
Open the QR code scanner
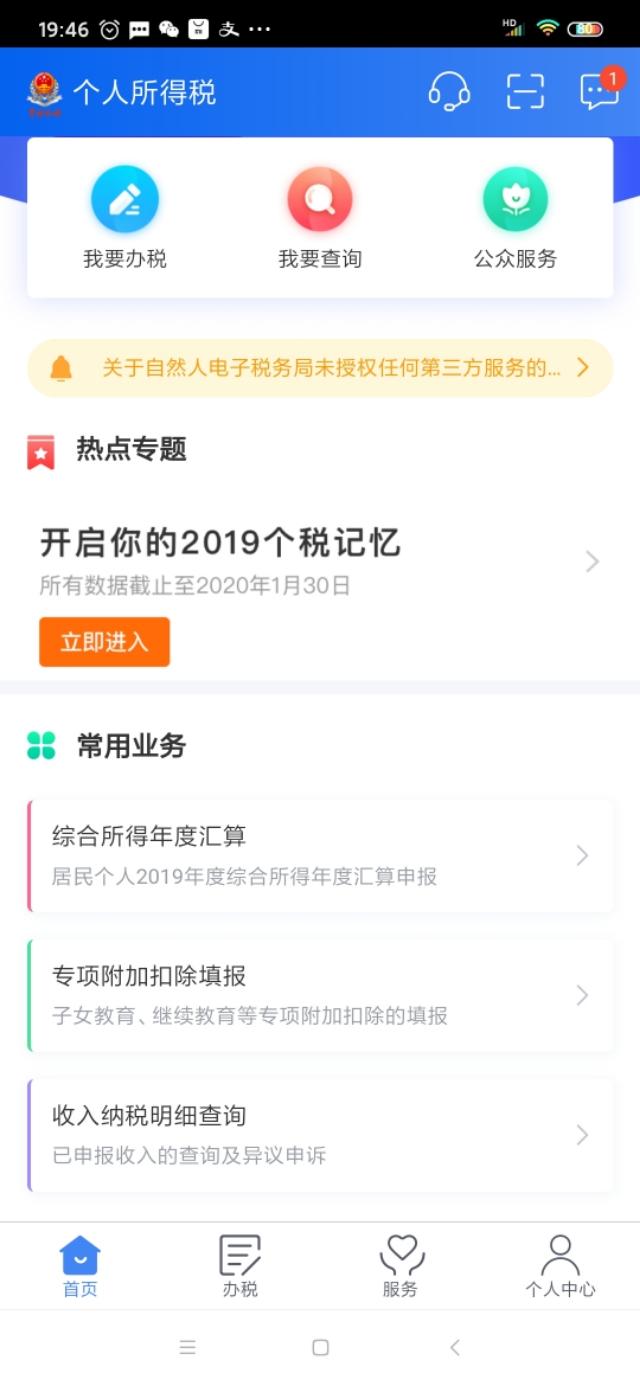coord(525,92)
